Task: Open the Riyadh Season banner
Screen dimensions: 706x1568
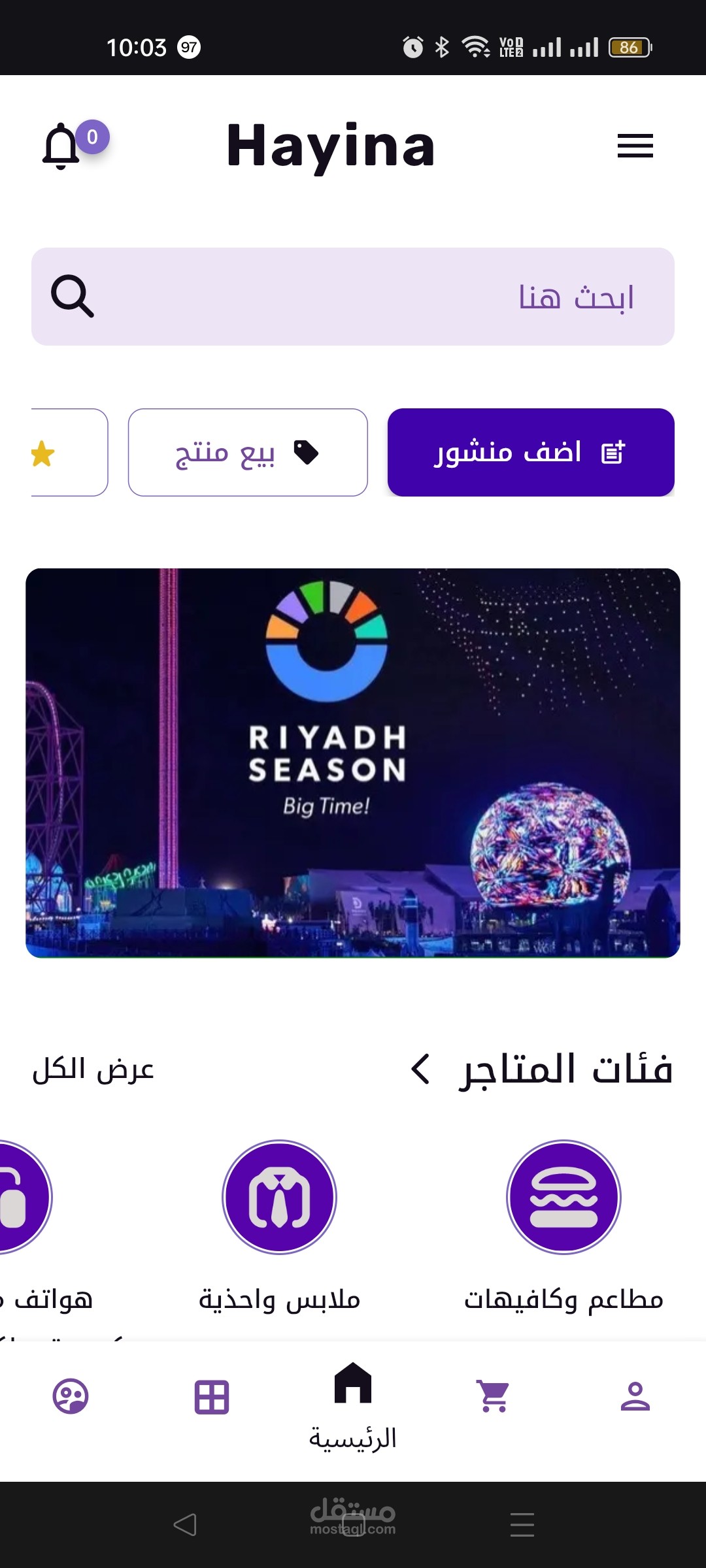Action: (x=353, y=762)
